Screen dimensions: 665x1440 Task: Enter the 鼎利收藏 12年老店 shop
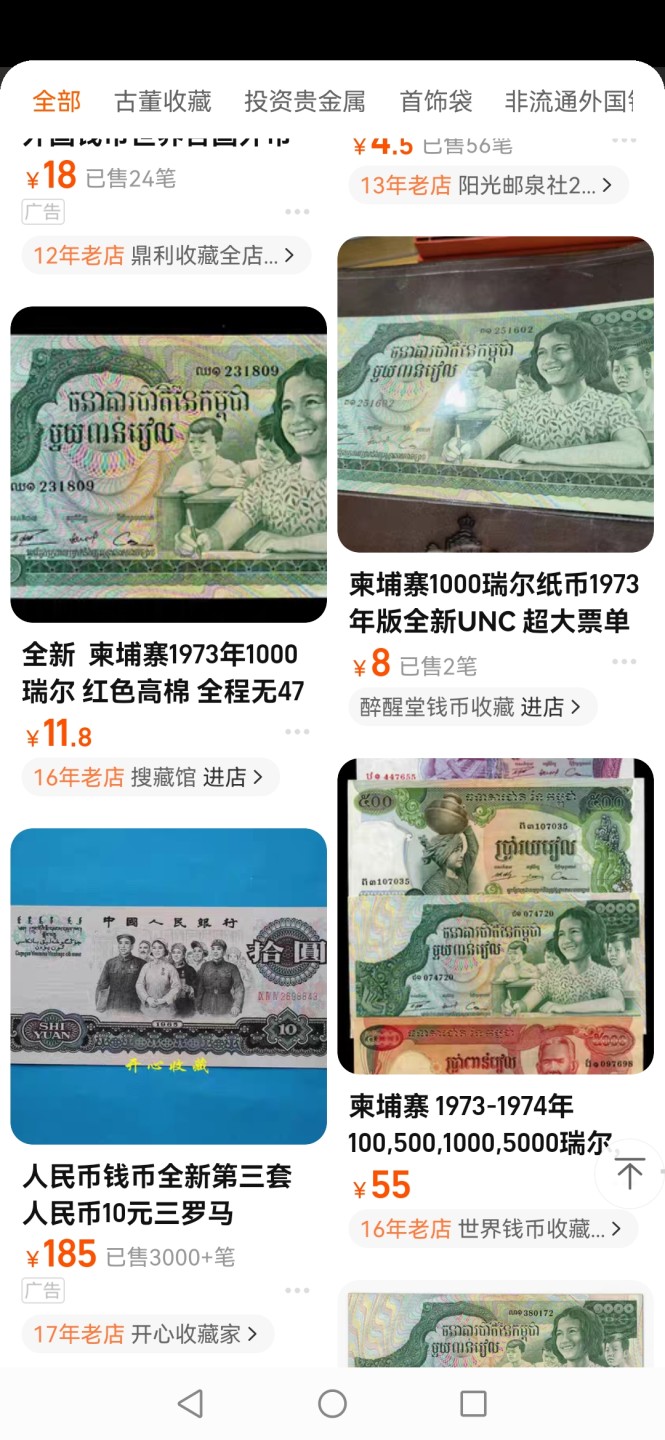click(x=166, y=255)
